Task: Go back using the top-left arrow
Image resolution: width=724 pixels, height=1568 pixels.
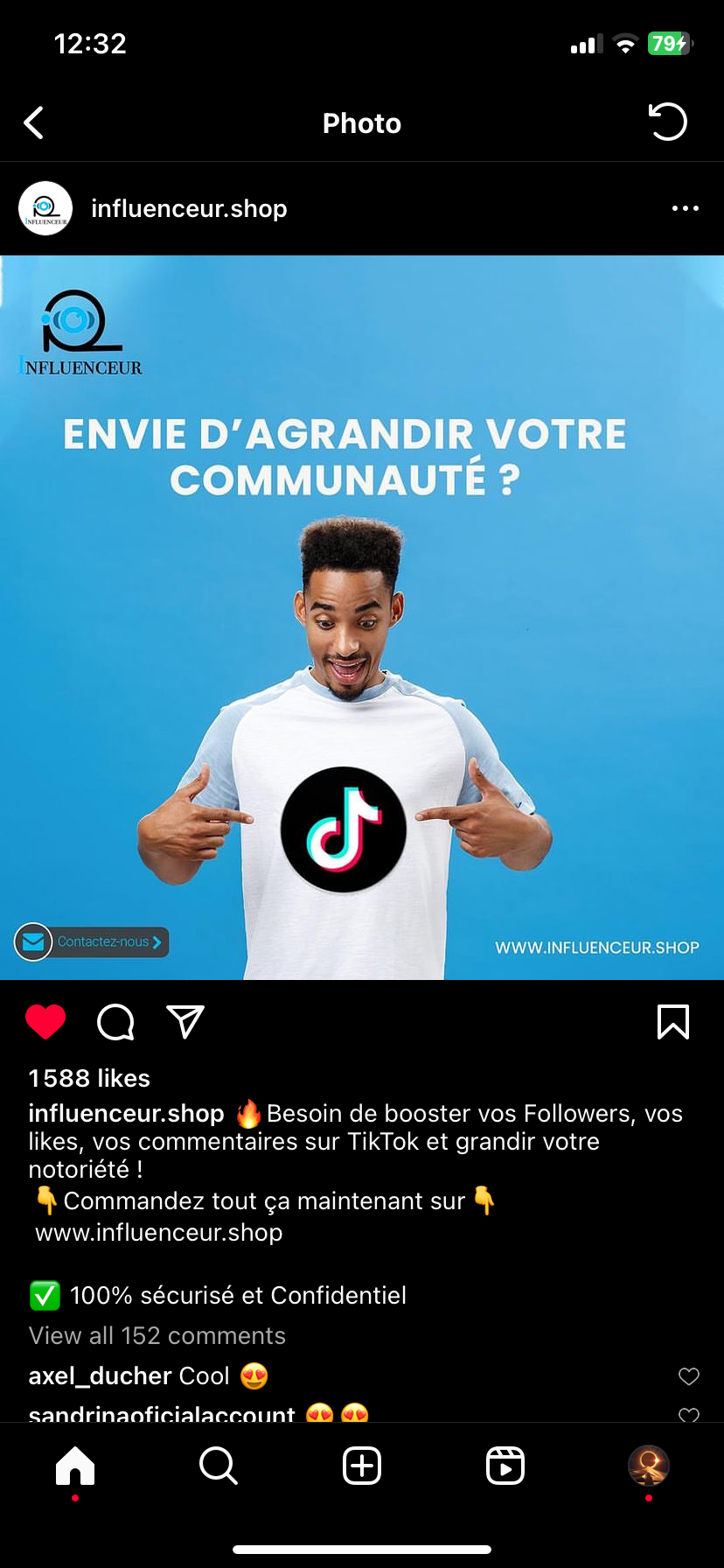Action: coord(33,122)
